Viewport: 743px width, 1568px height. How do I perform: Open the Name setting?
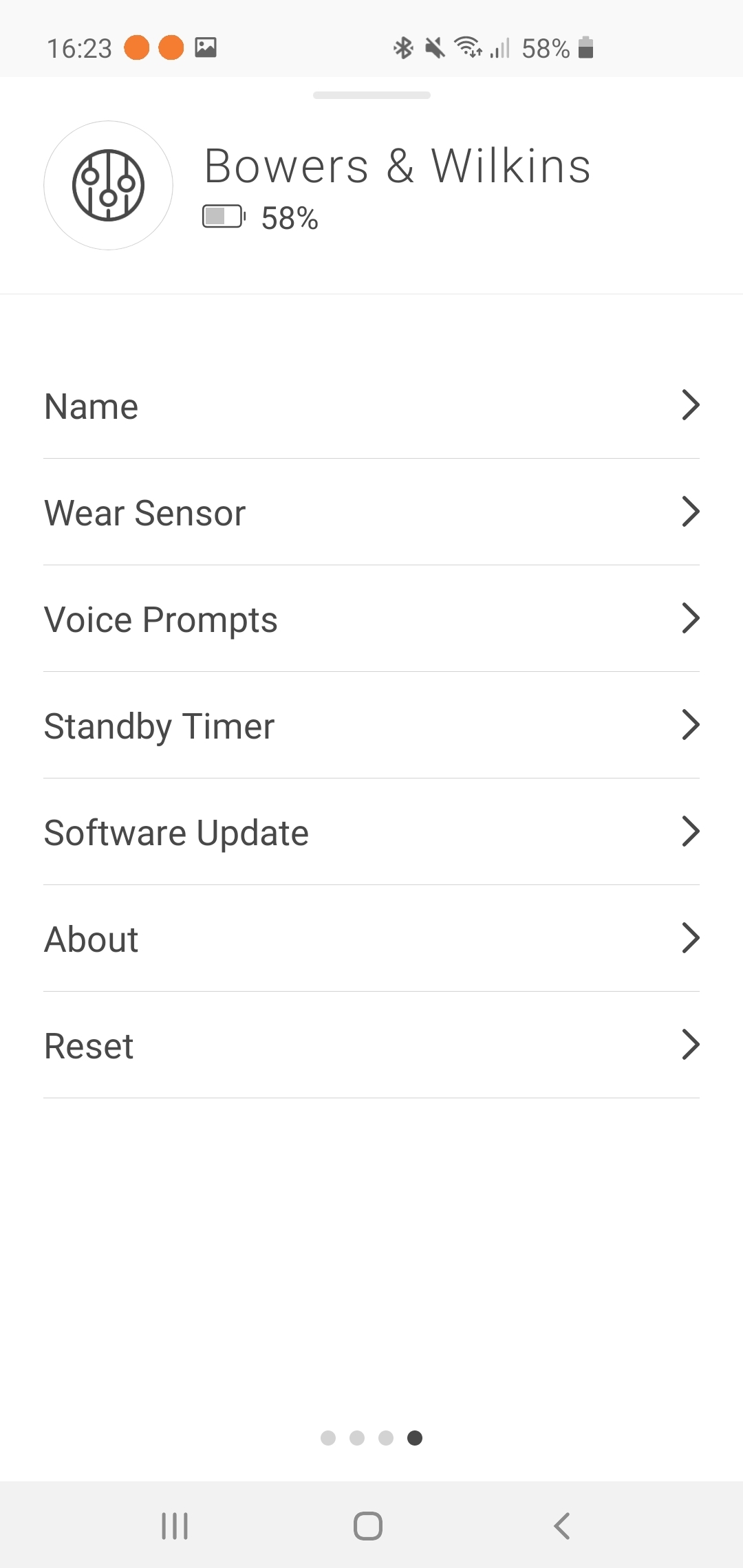pyautogui.click(x=371, y=406)
